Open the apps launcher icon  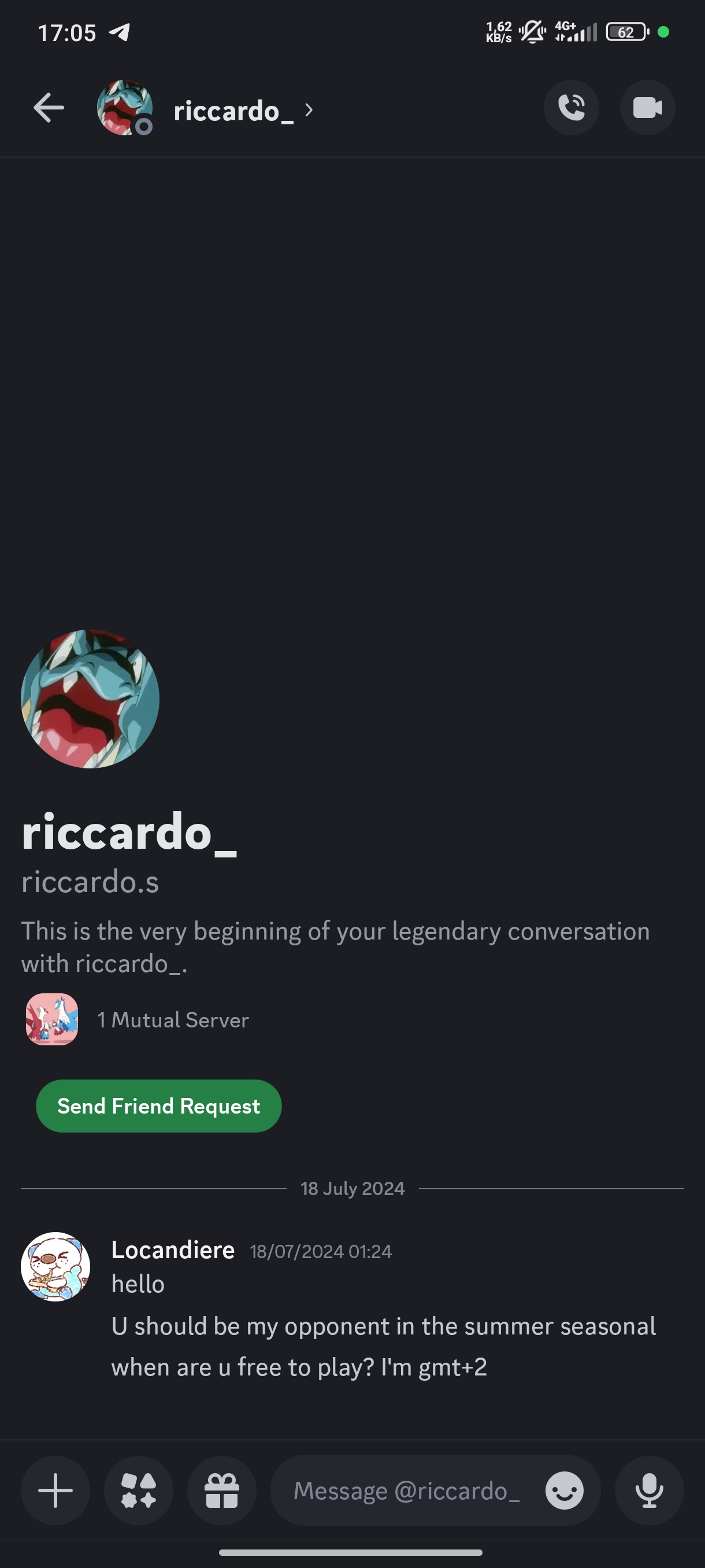point(139,1490)
